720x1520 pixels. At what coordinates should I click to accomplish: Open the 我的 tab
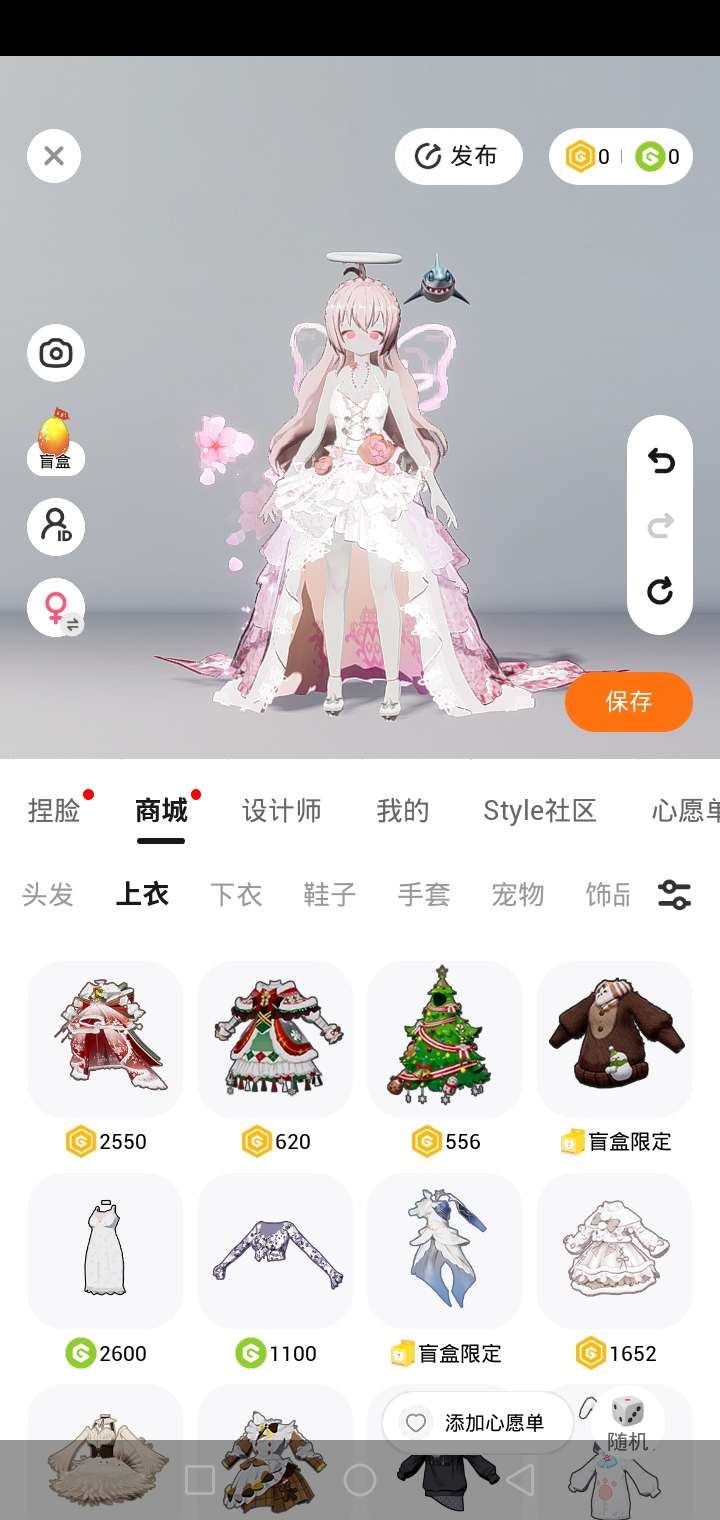pyautogui.click(x=402, y=810)
